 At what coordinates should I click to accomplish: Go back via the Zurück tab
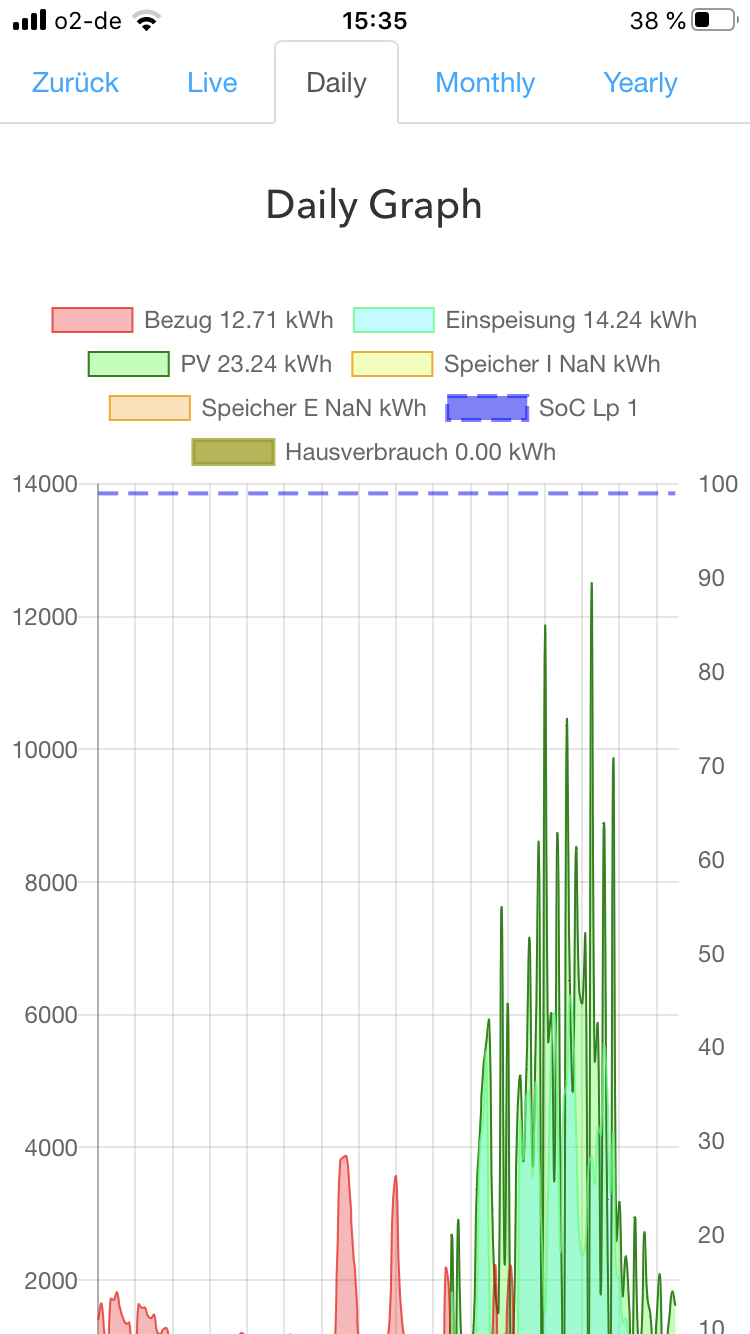pyautogui.click(x=75, y=83)
